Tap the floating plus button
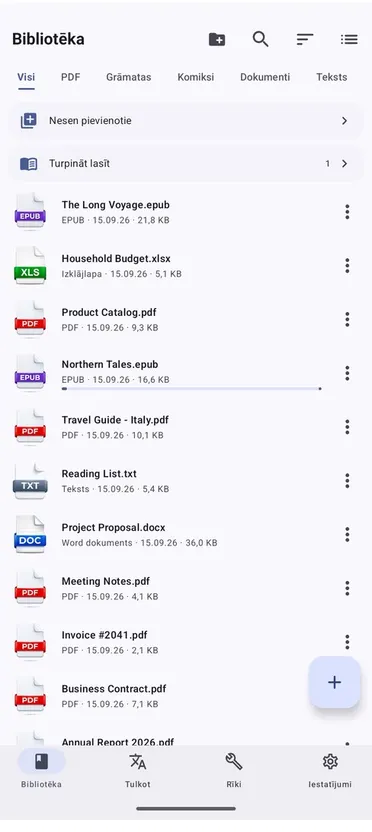This screenshot has width=372, height=832. pyautogui.click(x=334, y=682)
